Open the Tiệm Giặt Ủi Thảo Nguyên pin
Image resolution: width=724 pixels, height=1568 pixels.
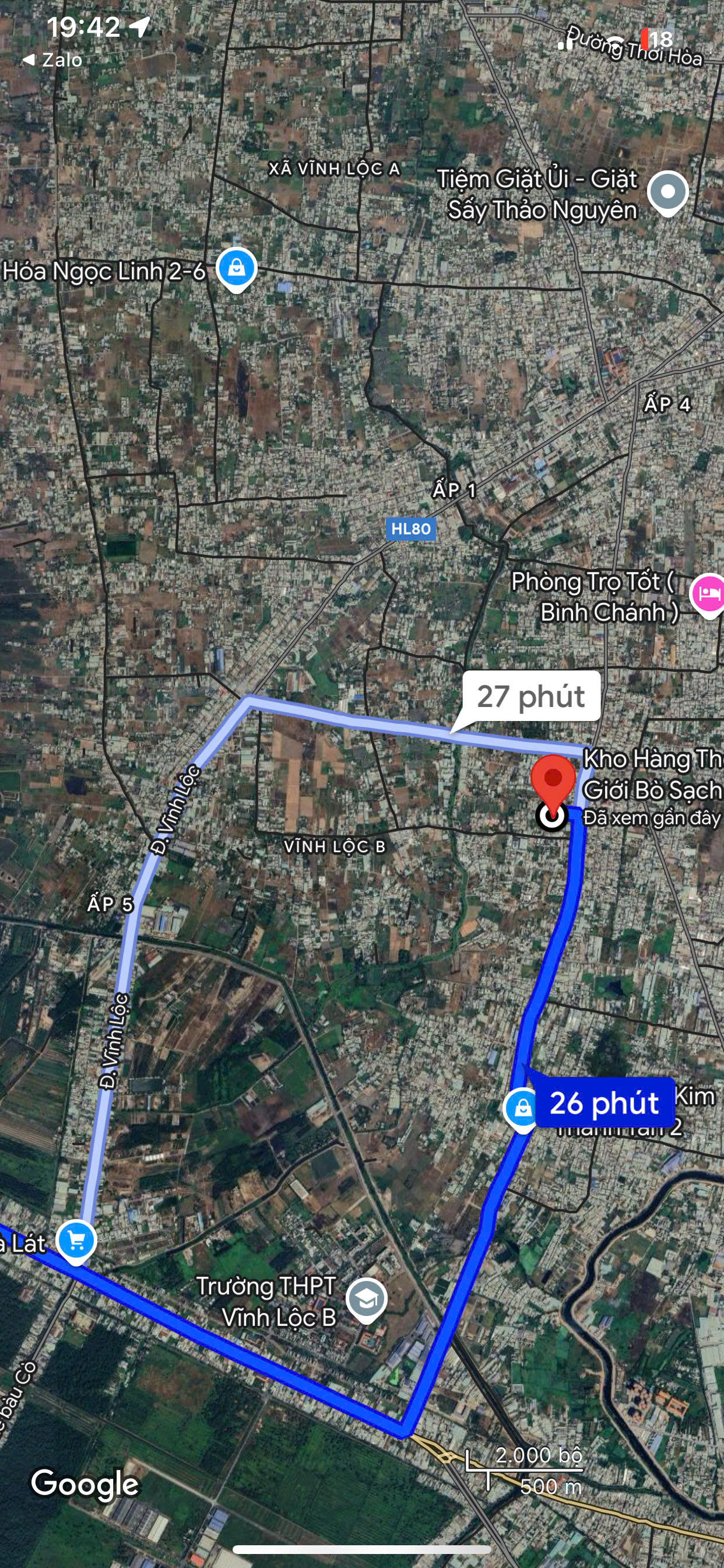667,194
